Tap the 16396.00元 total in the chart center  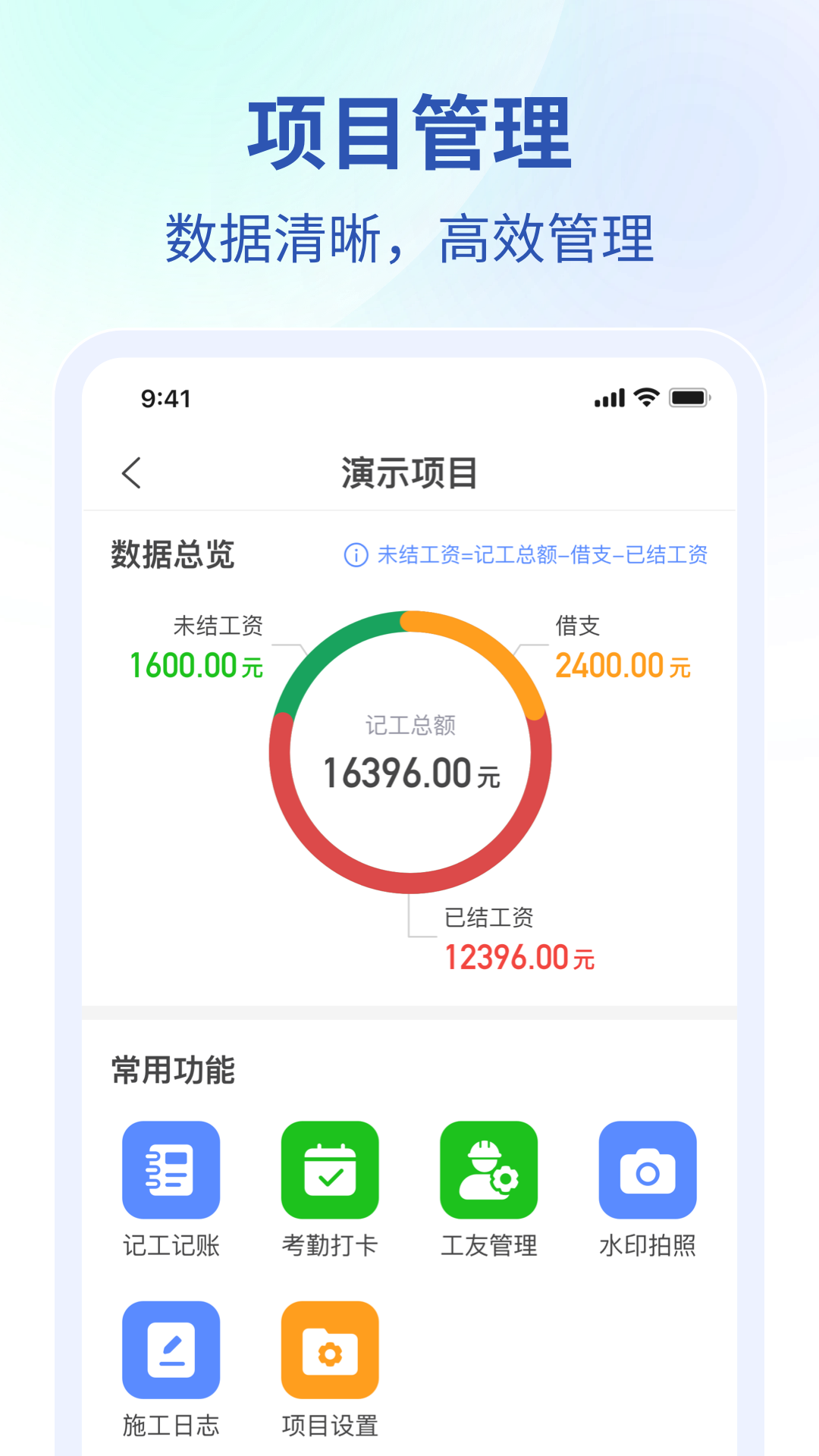coord(409,772)
